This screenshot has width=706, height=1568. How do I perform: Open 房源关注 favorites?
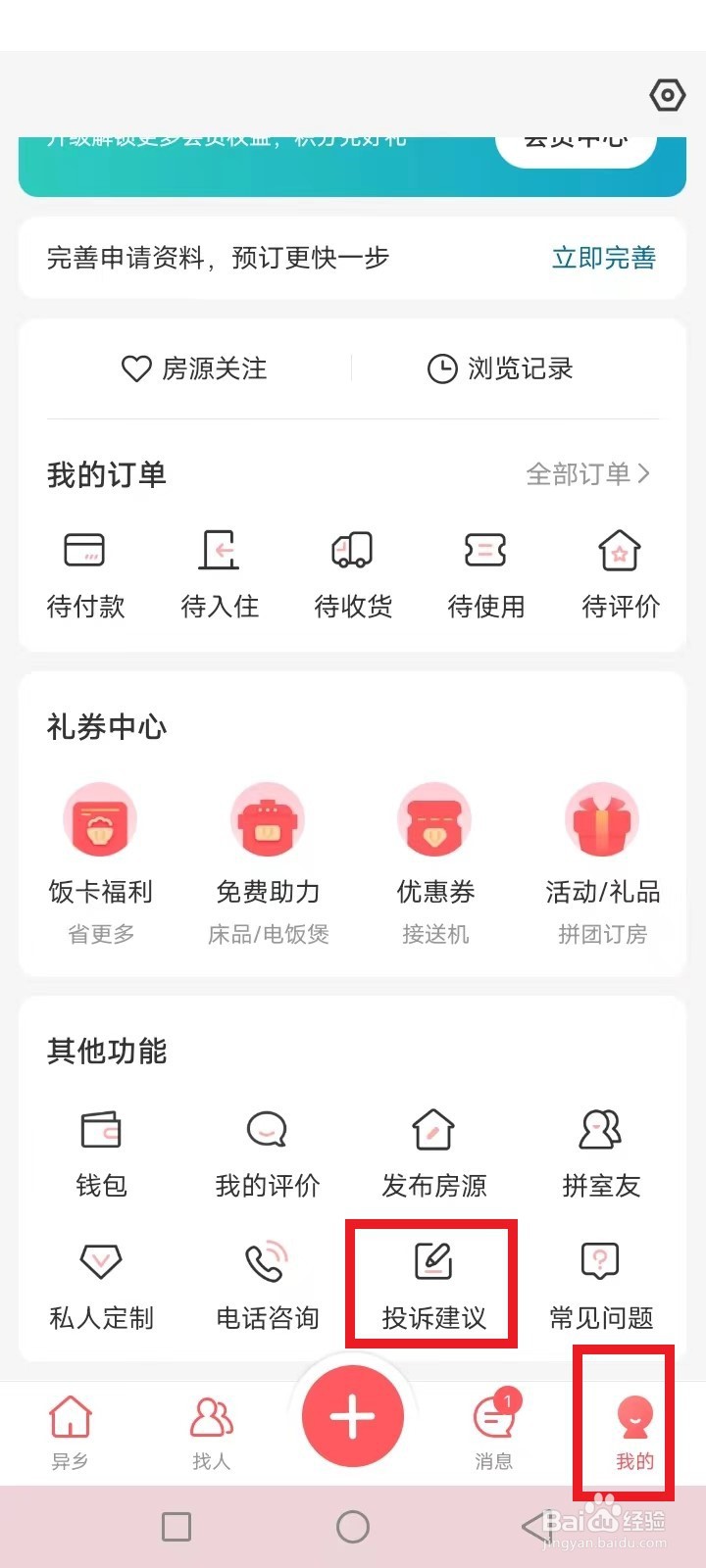[x=194, y=368]
